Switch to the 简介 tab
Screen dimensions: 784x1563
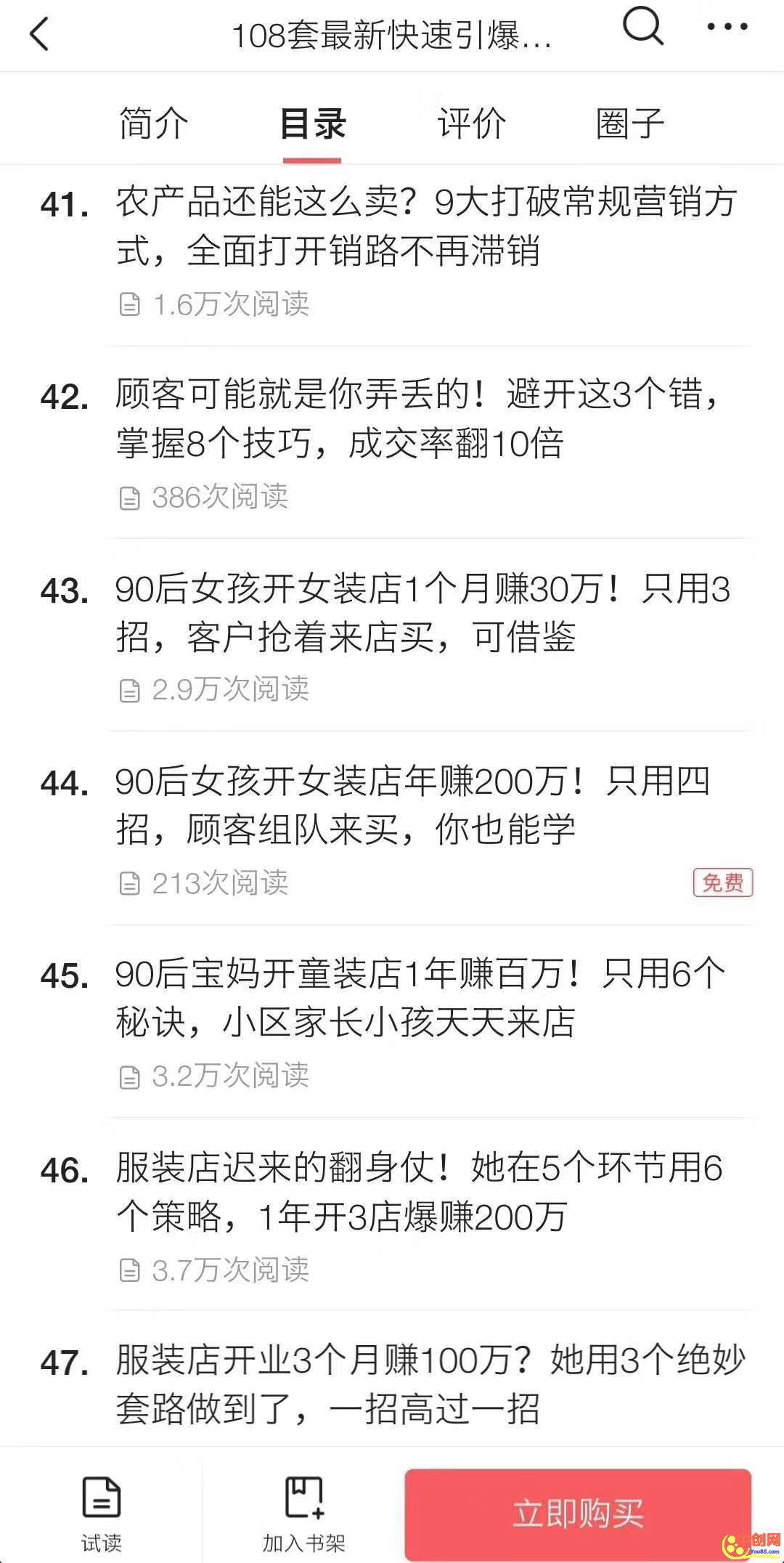point(153,123)
